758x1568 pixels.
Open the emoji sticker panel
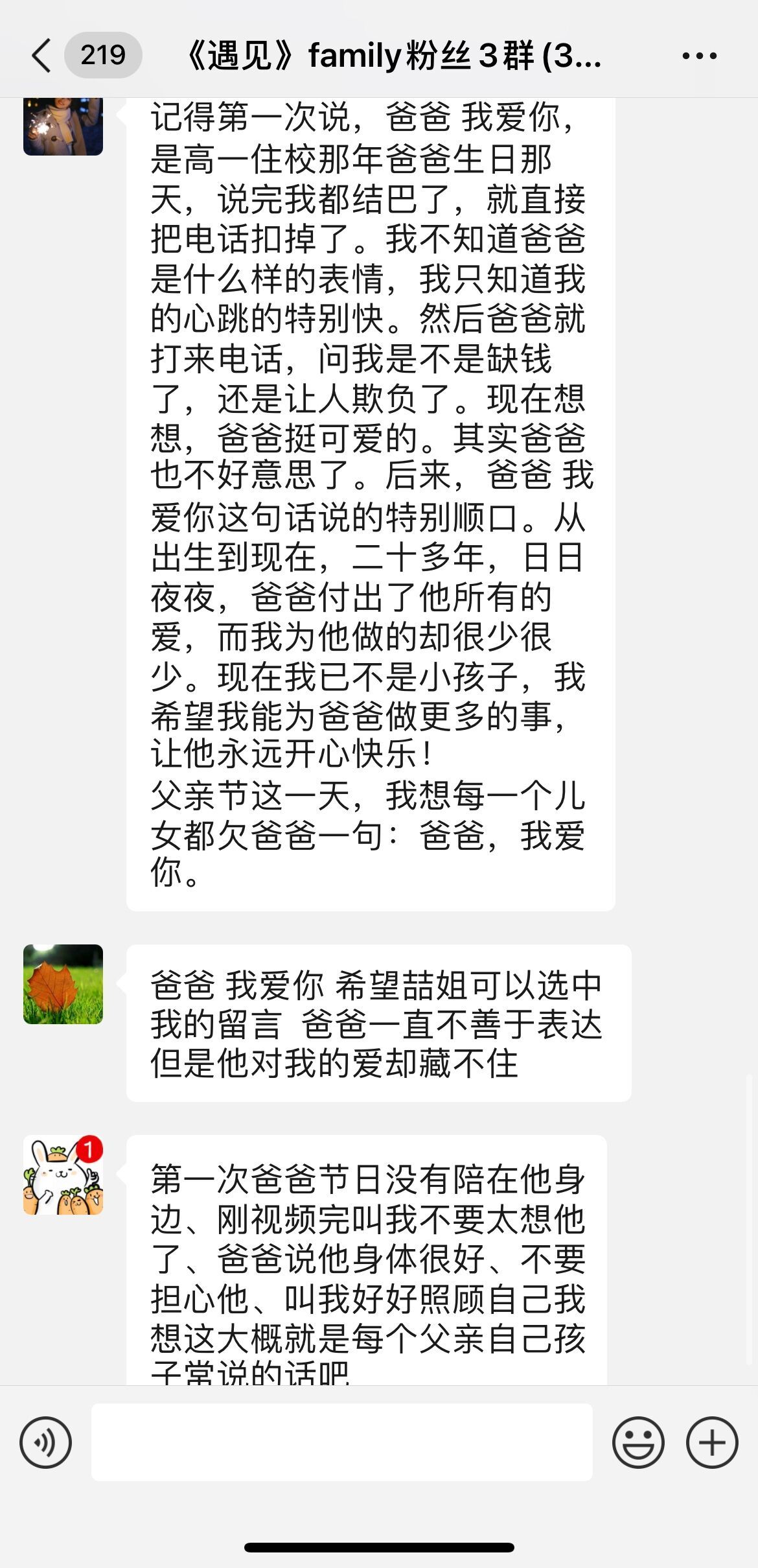[x=637, y=1442]
